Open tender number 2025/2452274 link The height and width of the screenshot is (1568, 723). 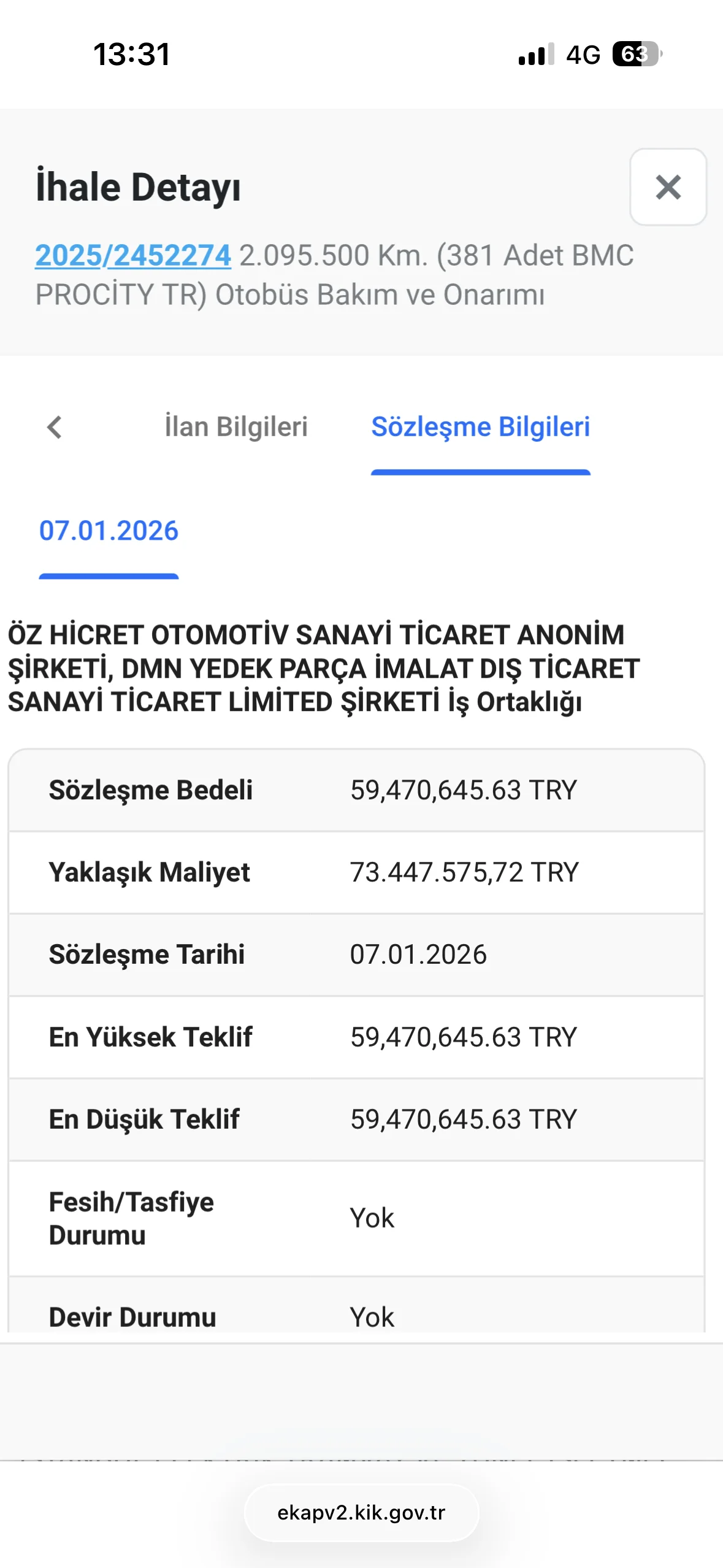[133, 255]
